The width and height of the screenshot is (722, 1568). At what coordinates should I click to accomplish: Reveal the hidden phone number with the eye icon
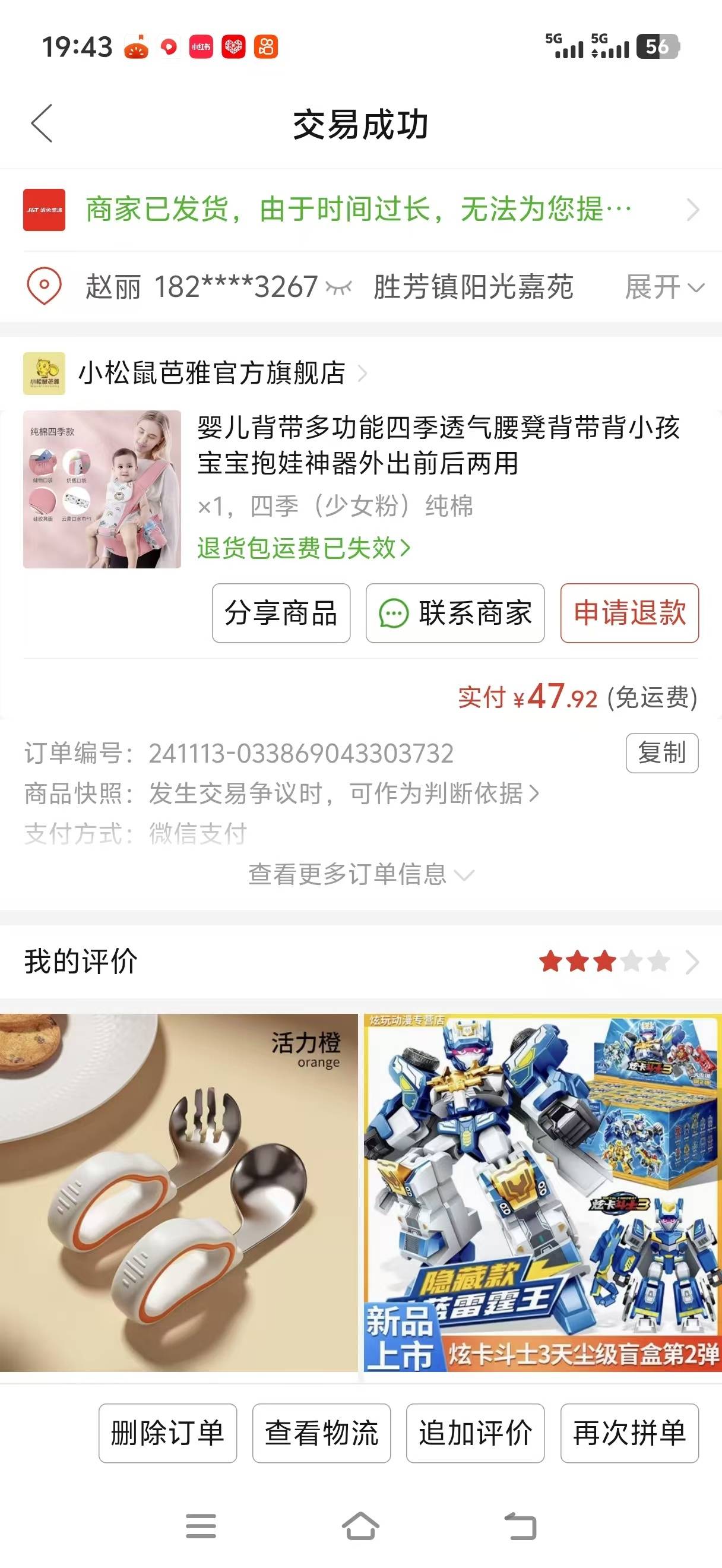[x=339, y=287]
